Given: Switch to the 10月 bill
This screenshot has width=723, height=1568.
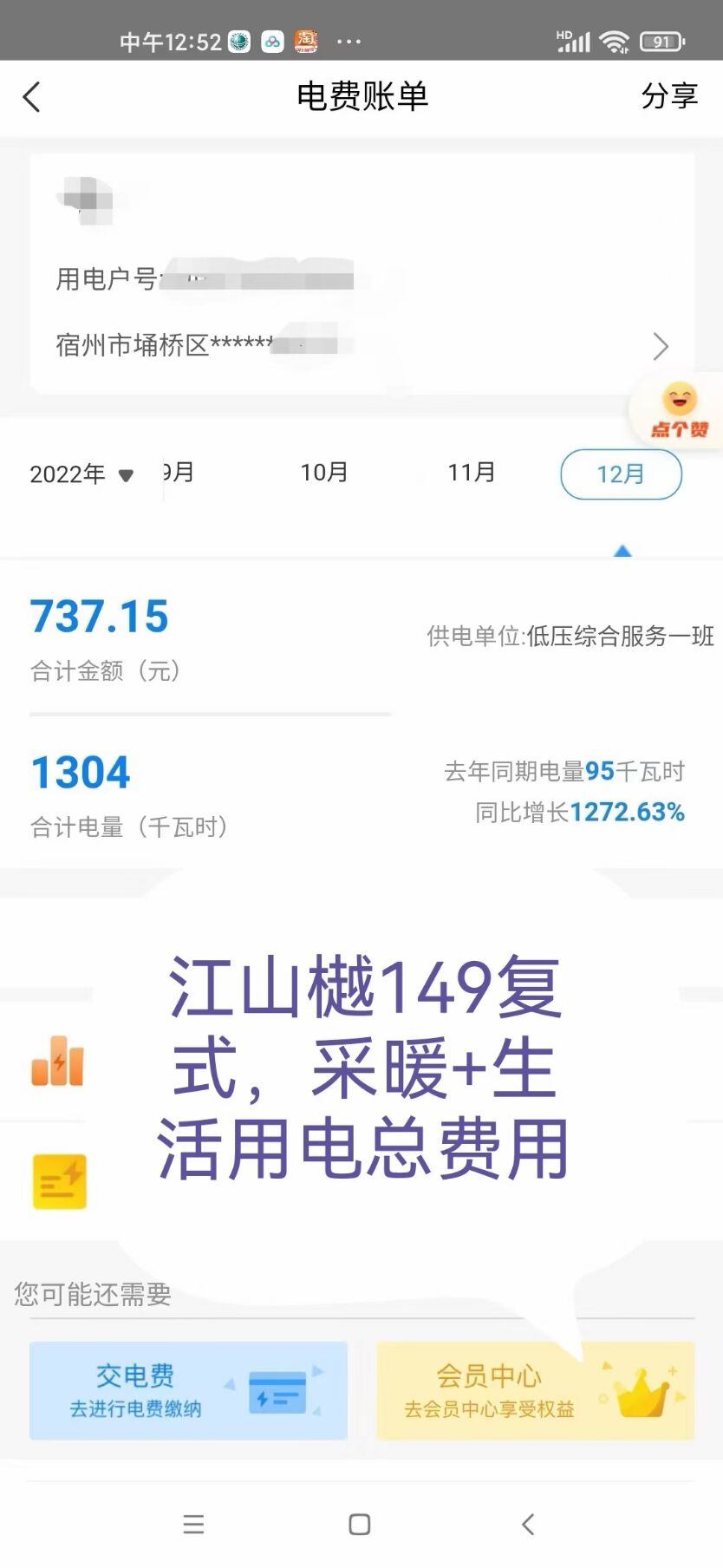Looking at the screenshot, I should 323,473.
